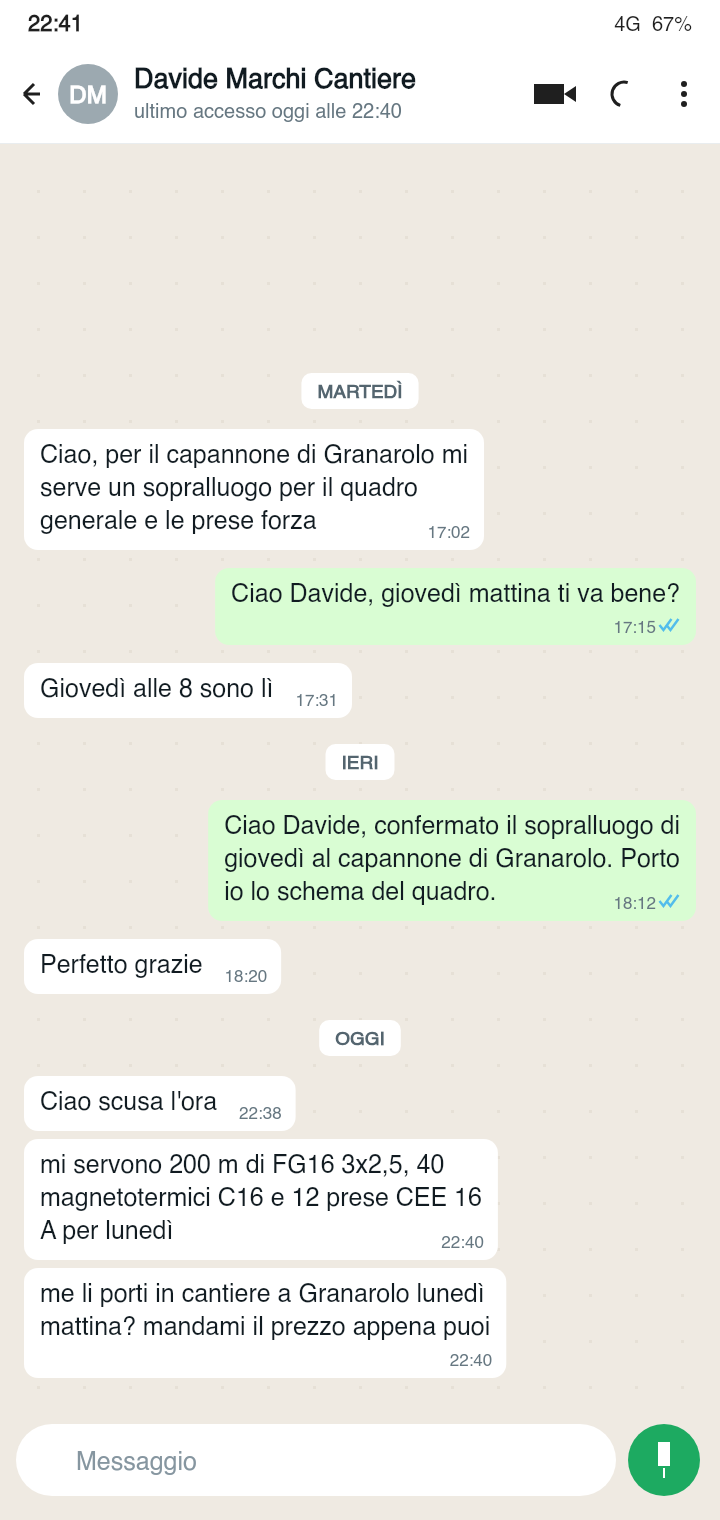
Task: Open the three-dot overflow menu
Action: (x=683, y=94)
